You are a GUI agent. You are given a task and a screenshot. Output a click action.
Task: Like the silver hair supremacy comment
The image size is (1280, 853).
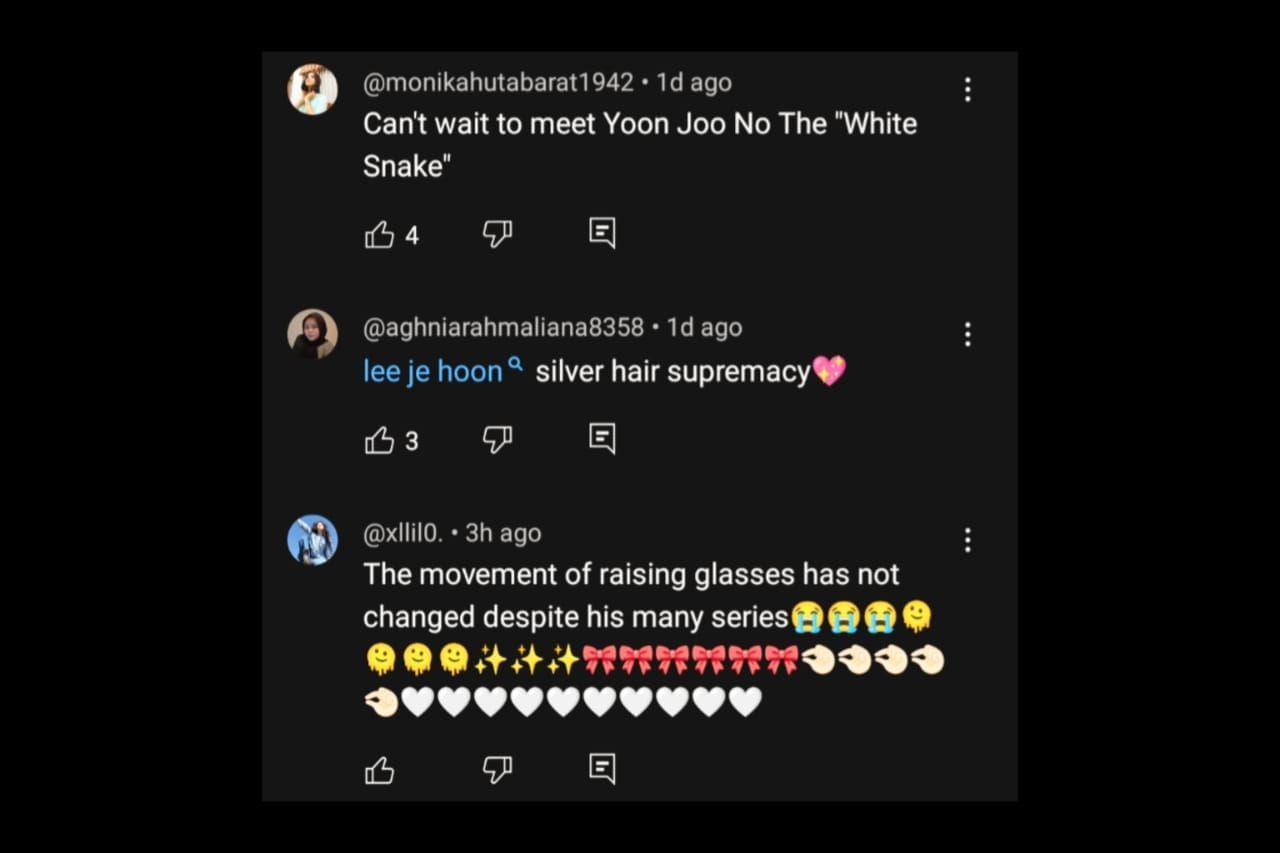[x=380, y=441]
